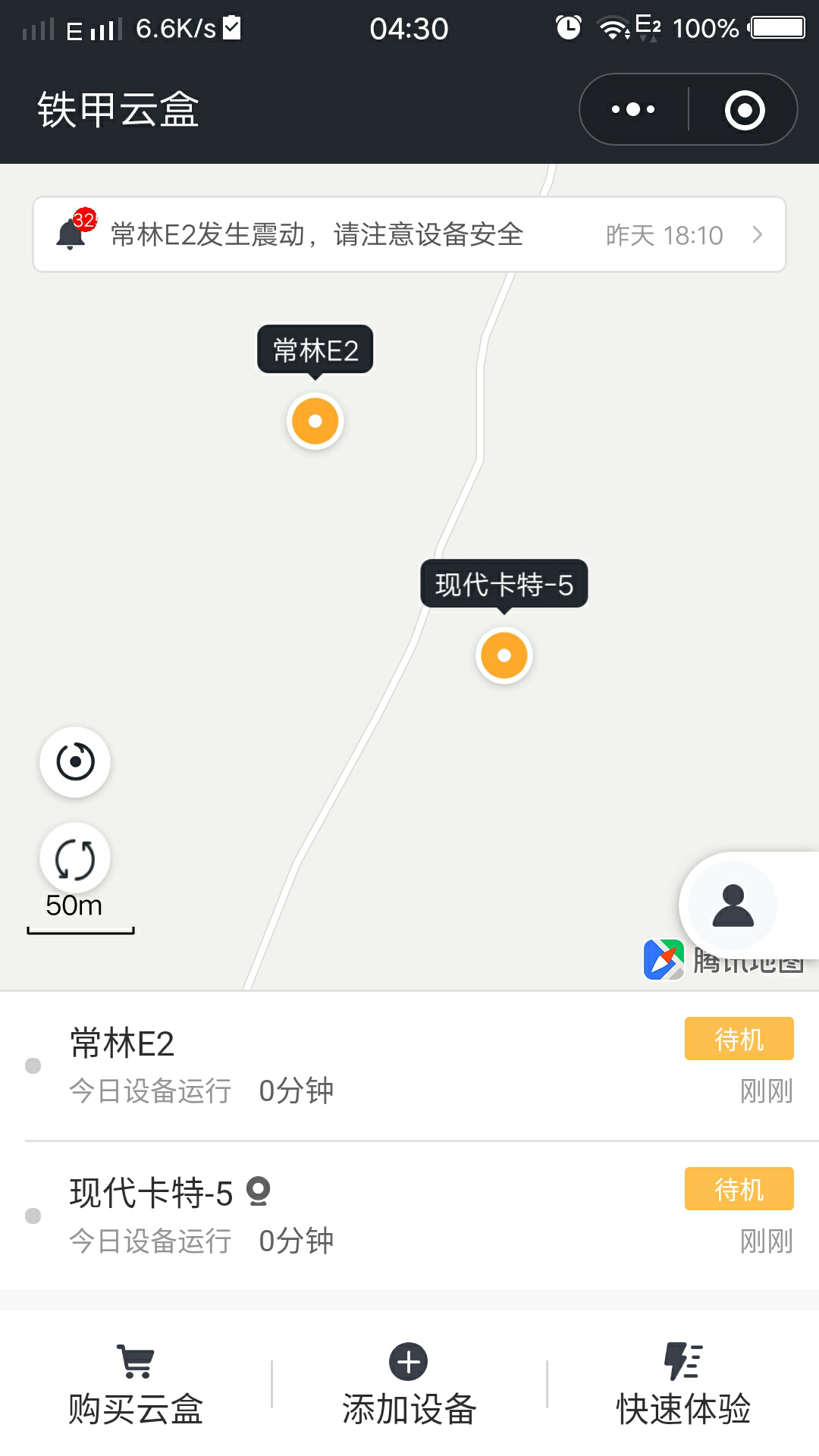Viewport: 819px width, 1456px height.
Task: Open the user profile button
Action: coord(733,905)
